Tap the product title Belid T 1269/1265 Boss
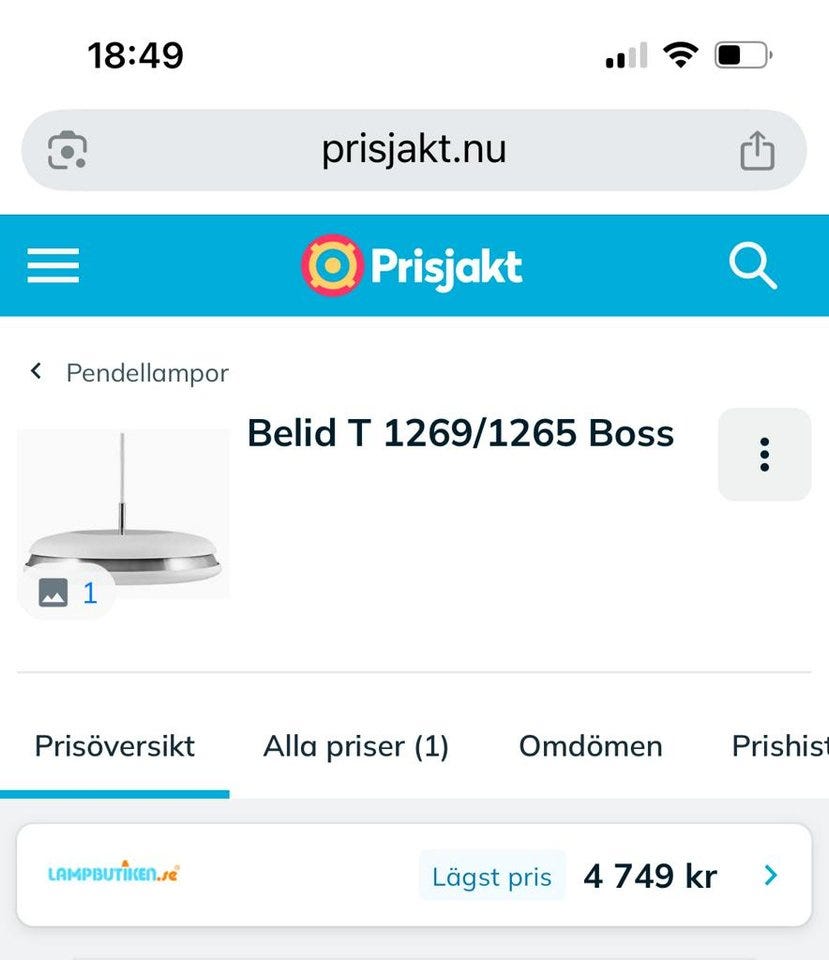This screenshot has height=960, width=829. [x=461, y=433]
